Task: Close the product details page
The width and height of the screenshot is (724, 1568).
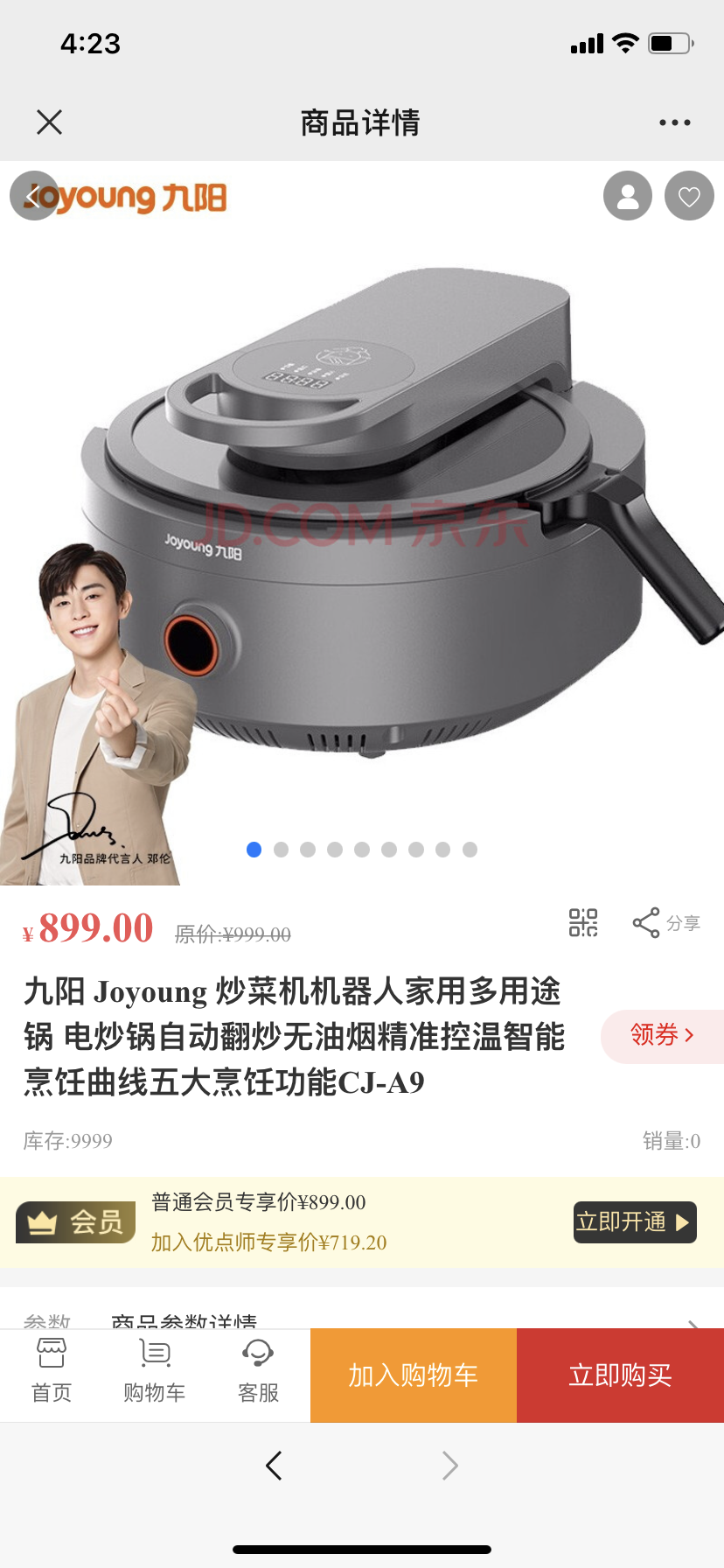Action: coord(50,122)
